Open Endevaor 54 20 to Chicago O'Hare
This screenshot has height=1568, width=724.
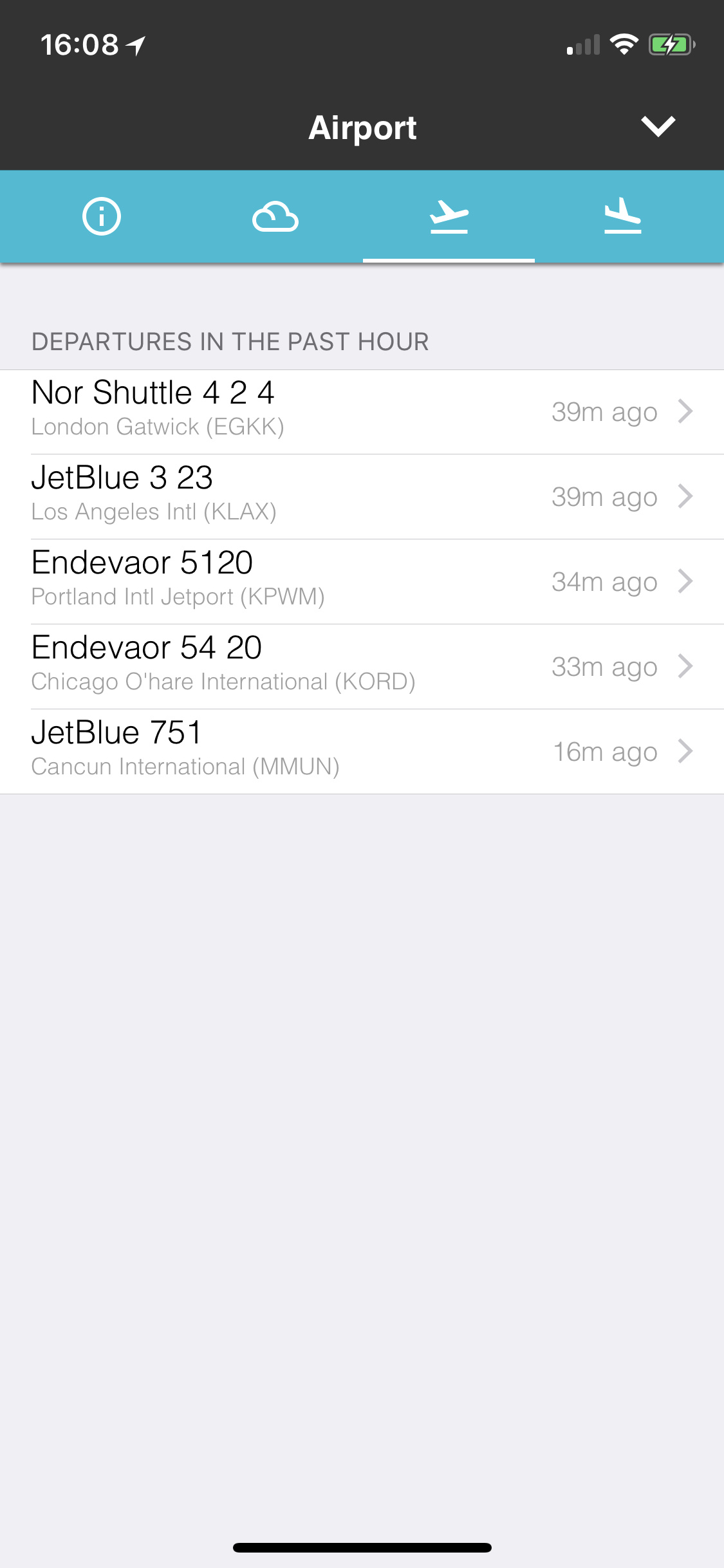point(362,667)
